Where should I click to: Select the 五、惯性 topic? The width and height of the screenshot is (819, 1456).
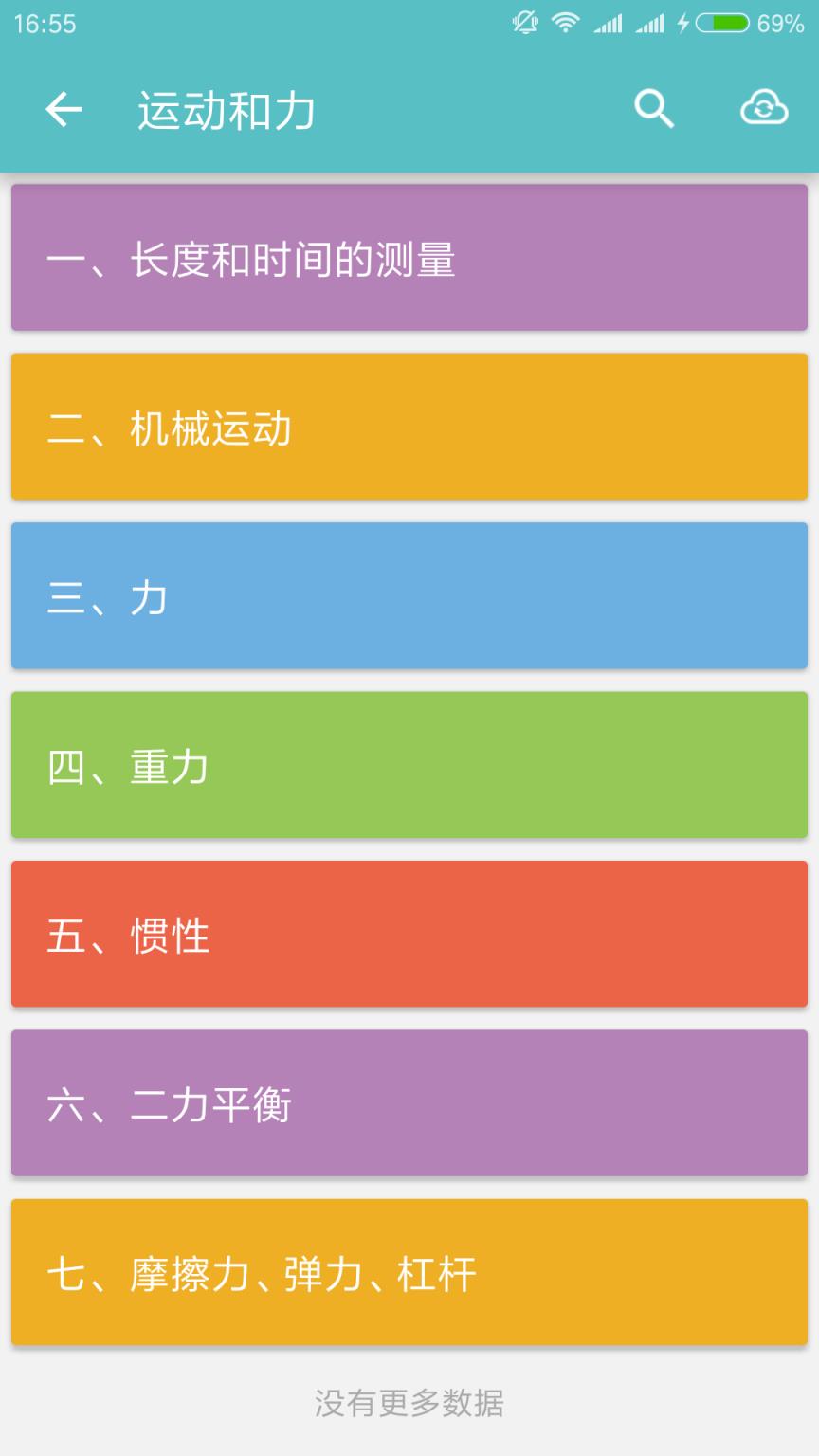(409, 934)
